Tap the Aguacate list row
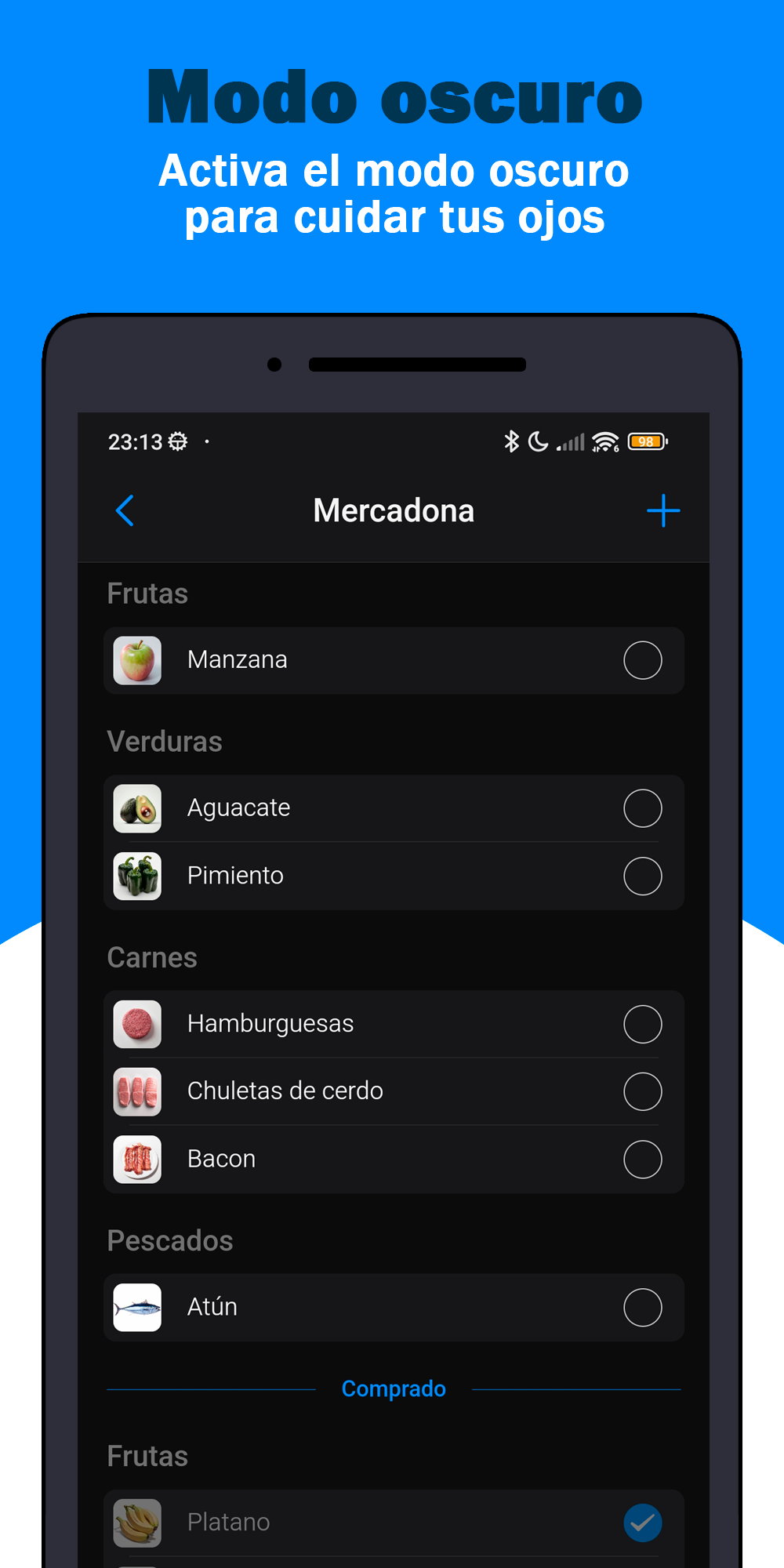The image size is (784, 1568). 392,808
